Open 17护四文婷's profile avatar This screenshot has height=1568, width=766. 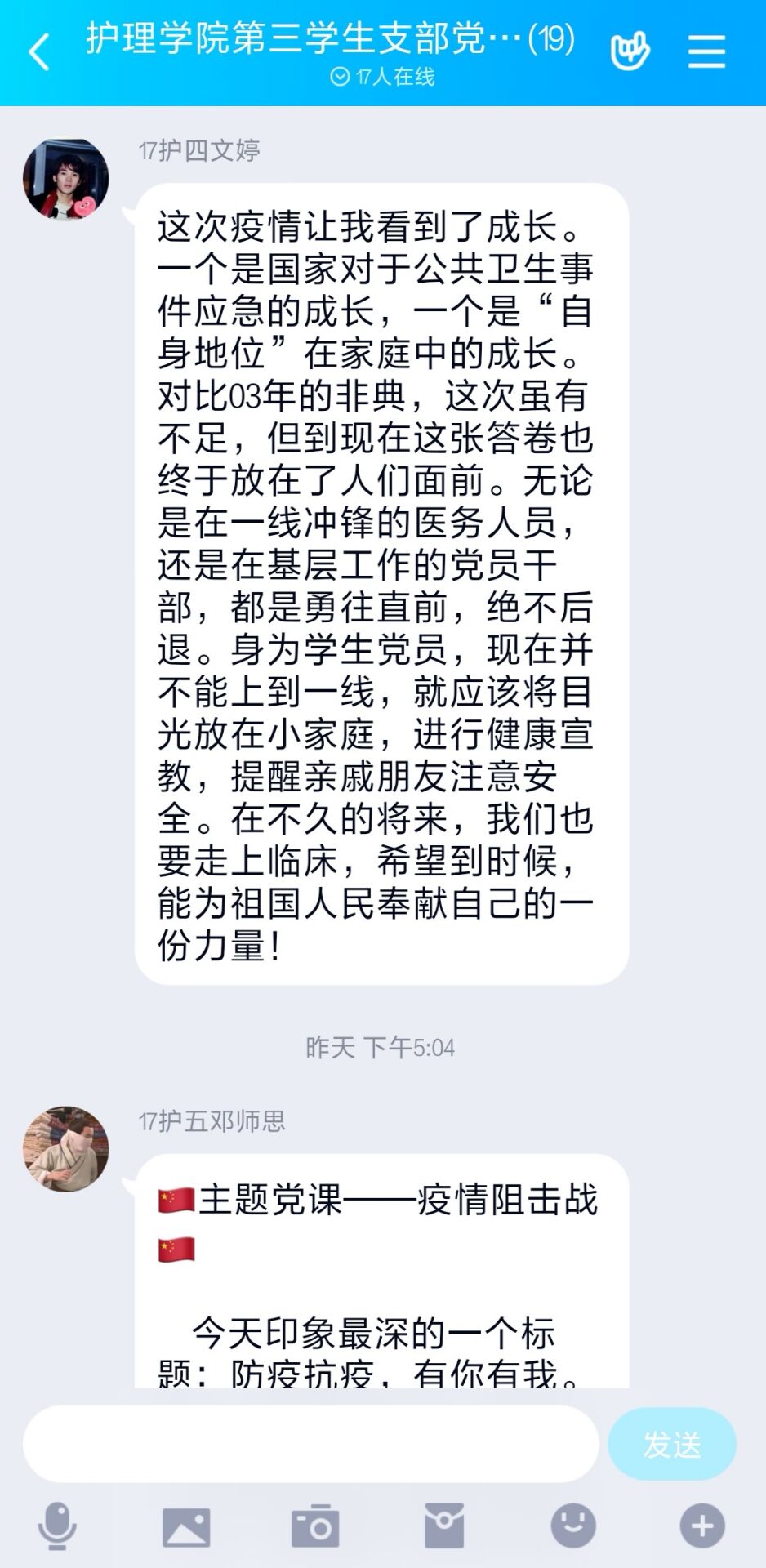click(65, 180)
